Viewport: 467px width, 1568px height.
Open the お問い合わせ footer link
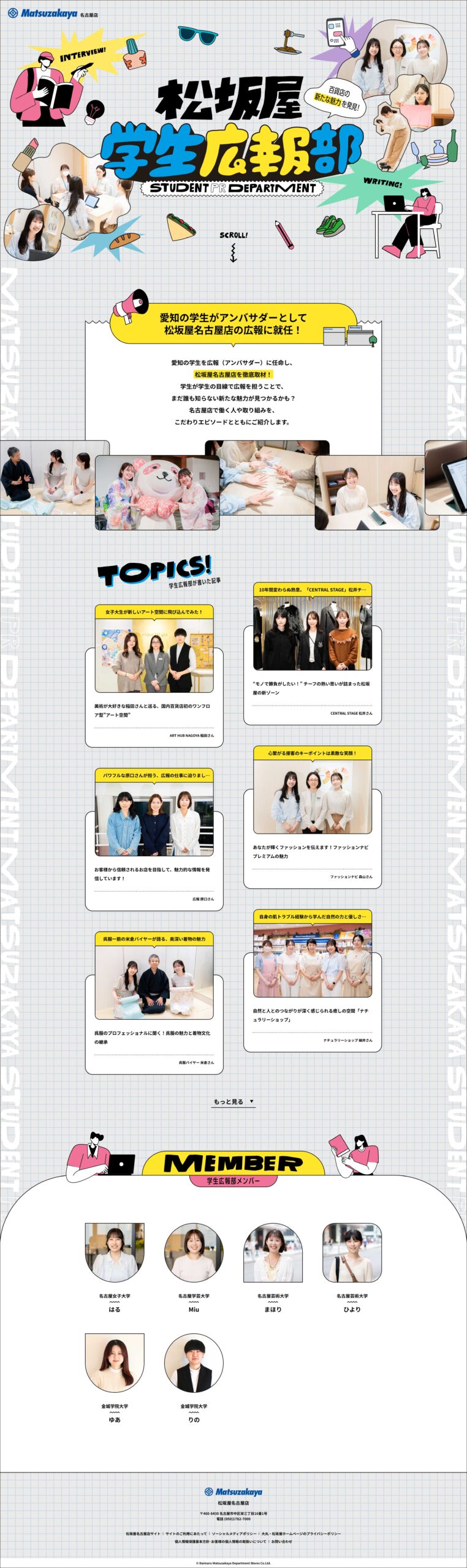pyautogui.click(x=282, y=1542)
